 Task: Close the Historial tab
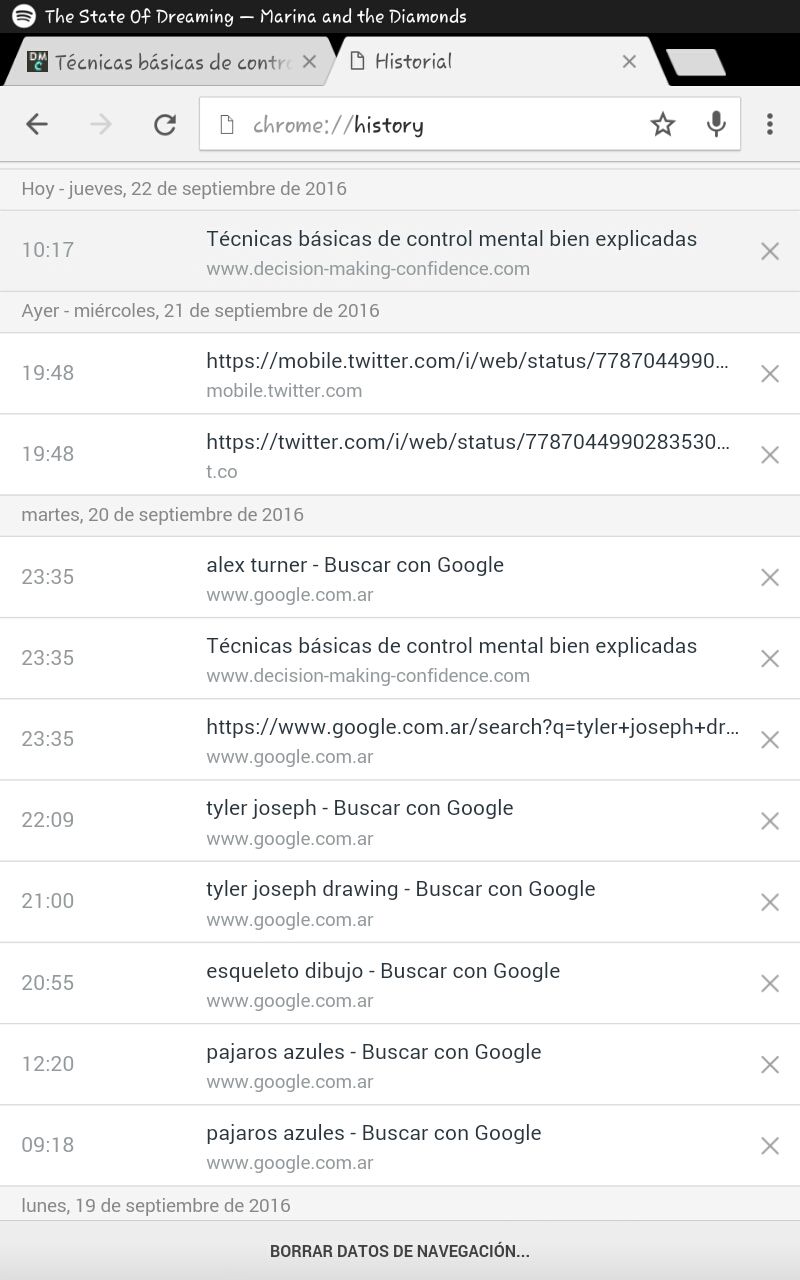click(x=629, y=62)
